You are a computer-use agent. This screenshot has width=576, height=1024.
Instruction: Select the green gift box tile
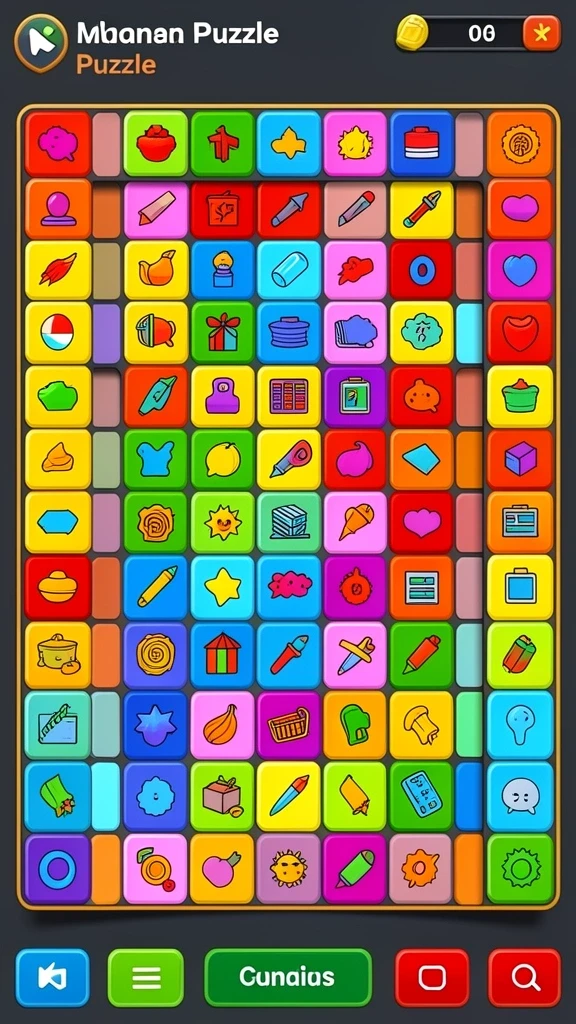point(223,332)
